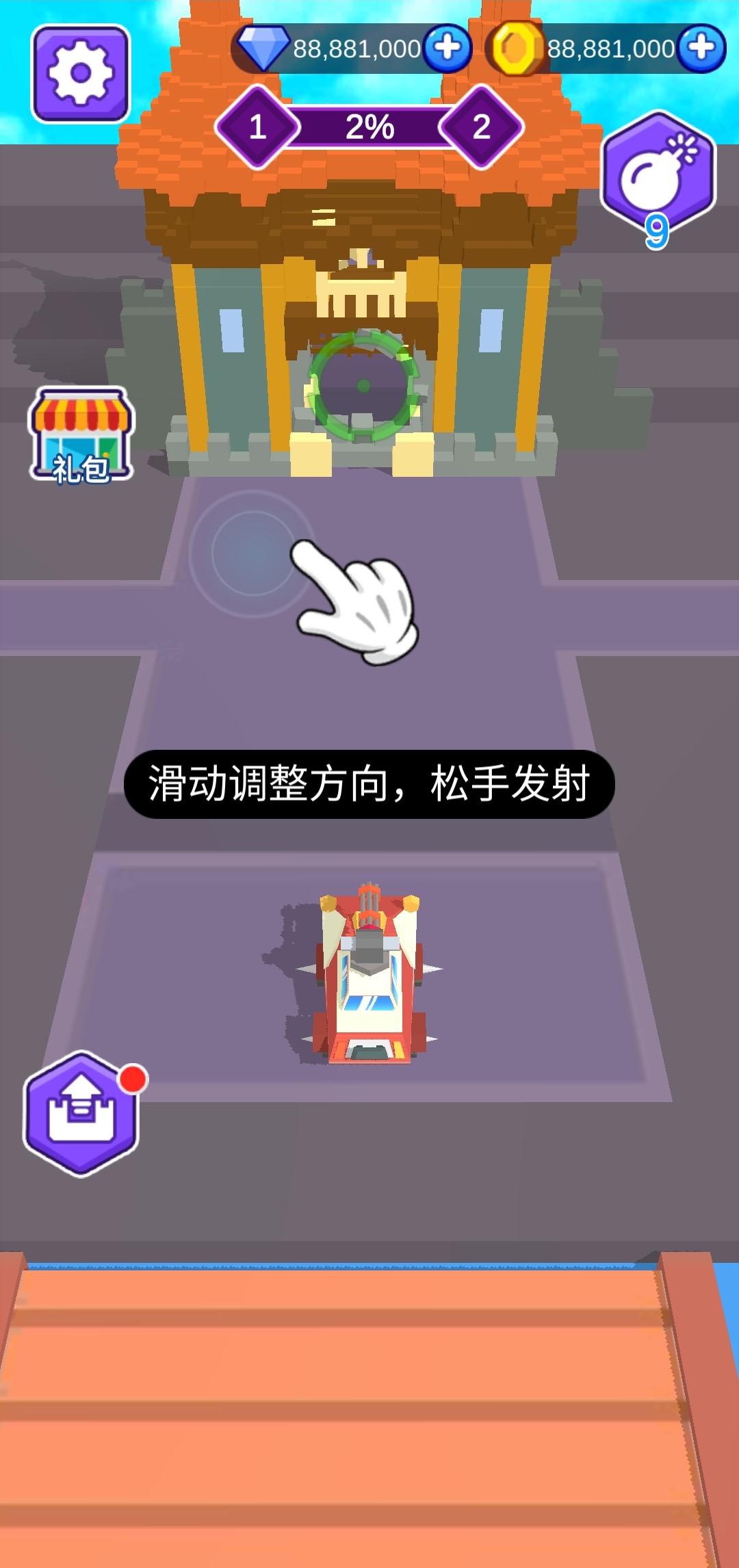This screenshot has height=1568, width=739.
Task: Open the settings gear
Action: [81, 74]
